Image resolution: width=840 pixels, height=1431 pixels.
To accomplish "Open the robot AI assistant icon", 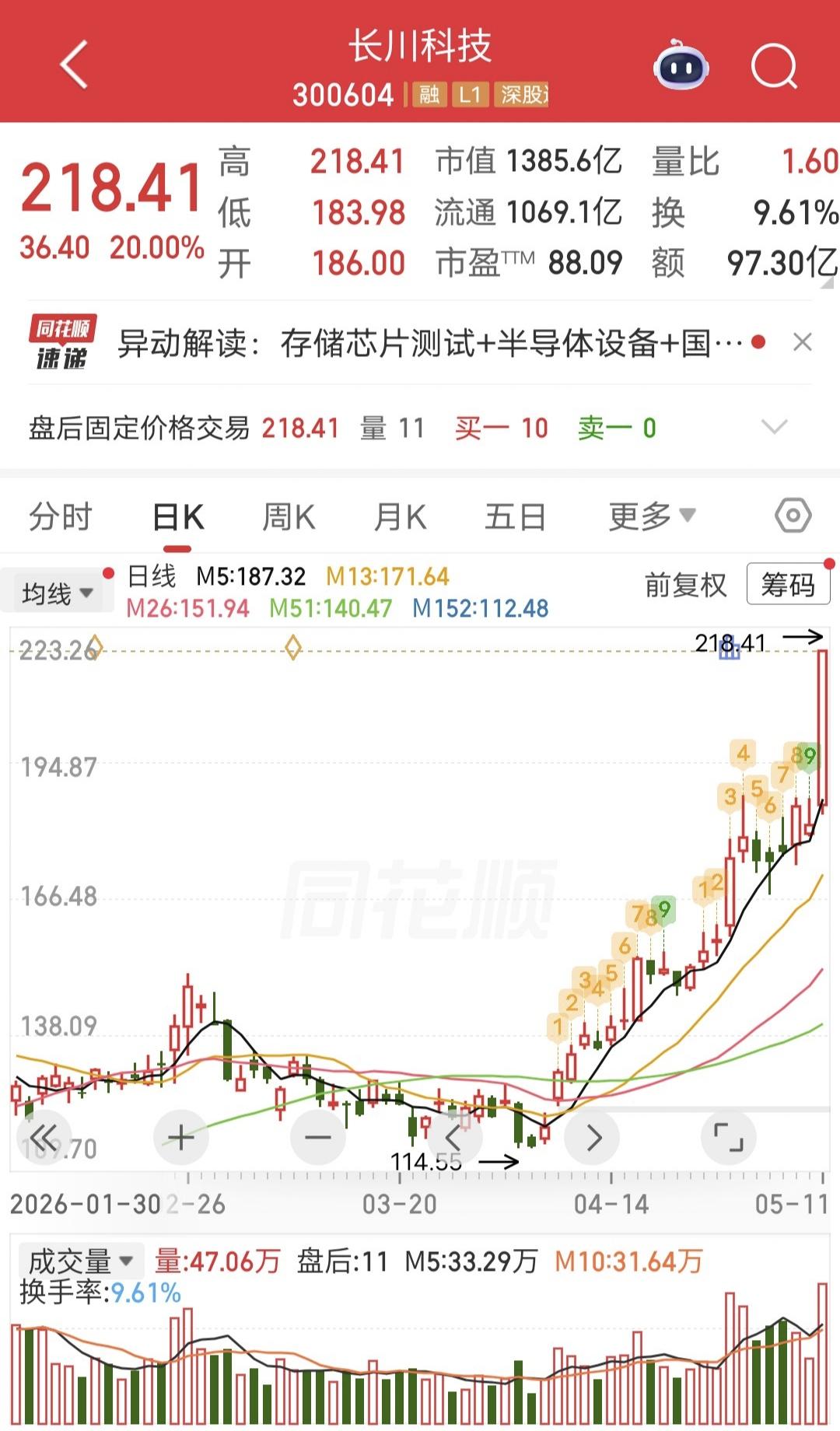I will (681, 66).
